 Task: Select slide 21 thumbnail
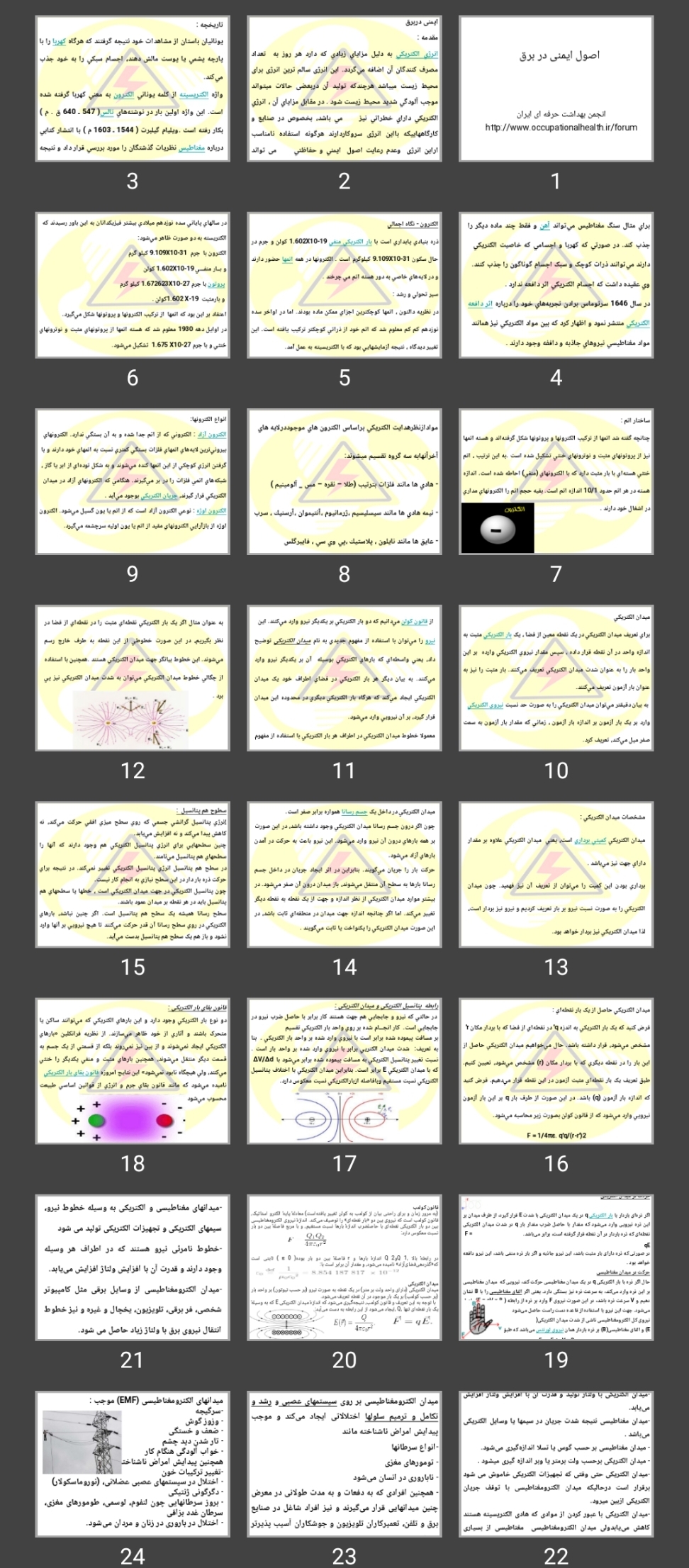[133, 1267]
